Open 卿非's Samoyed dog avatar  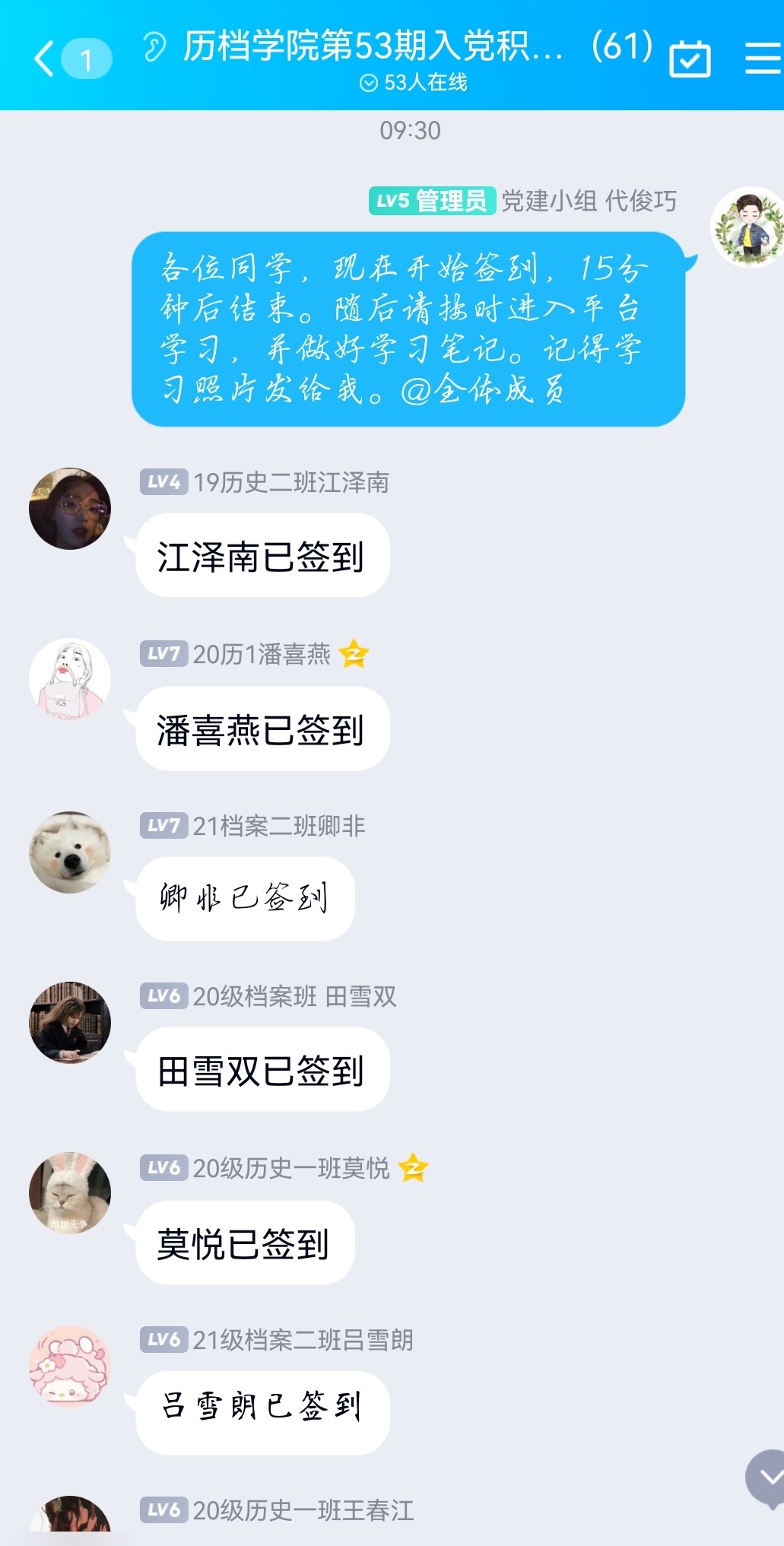(70, 852)
